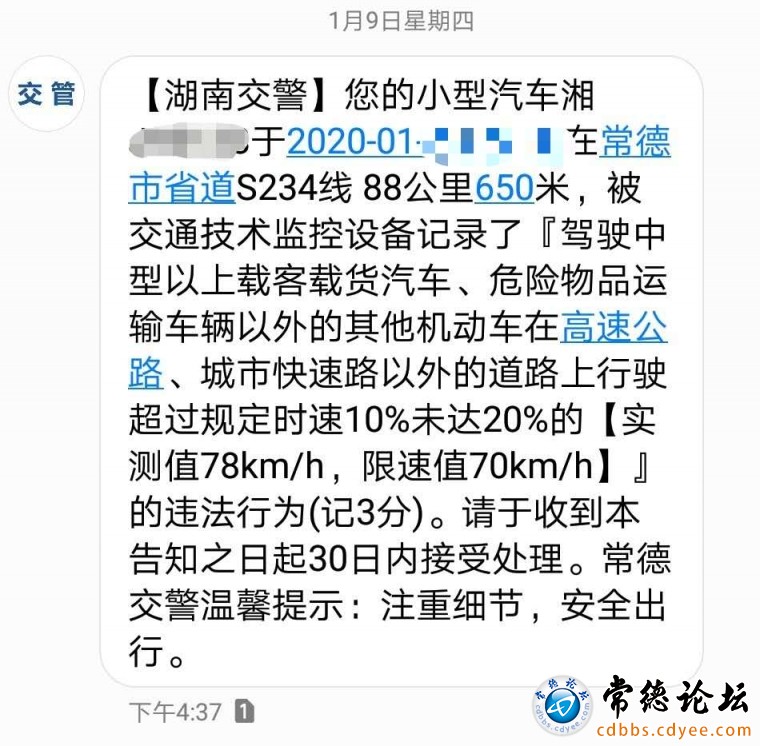Open the 交管 sender avatar
Screen dimensions: 760x746
coord(48,95)
